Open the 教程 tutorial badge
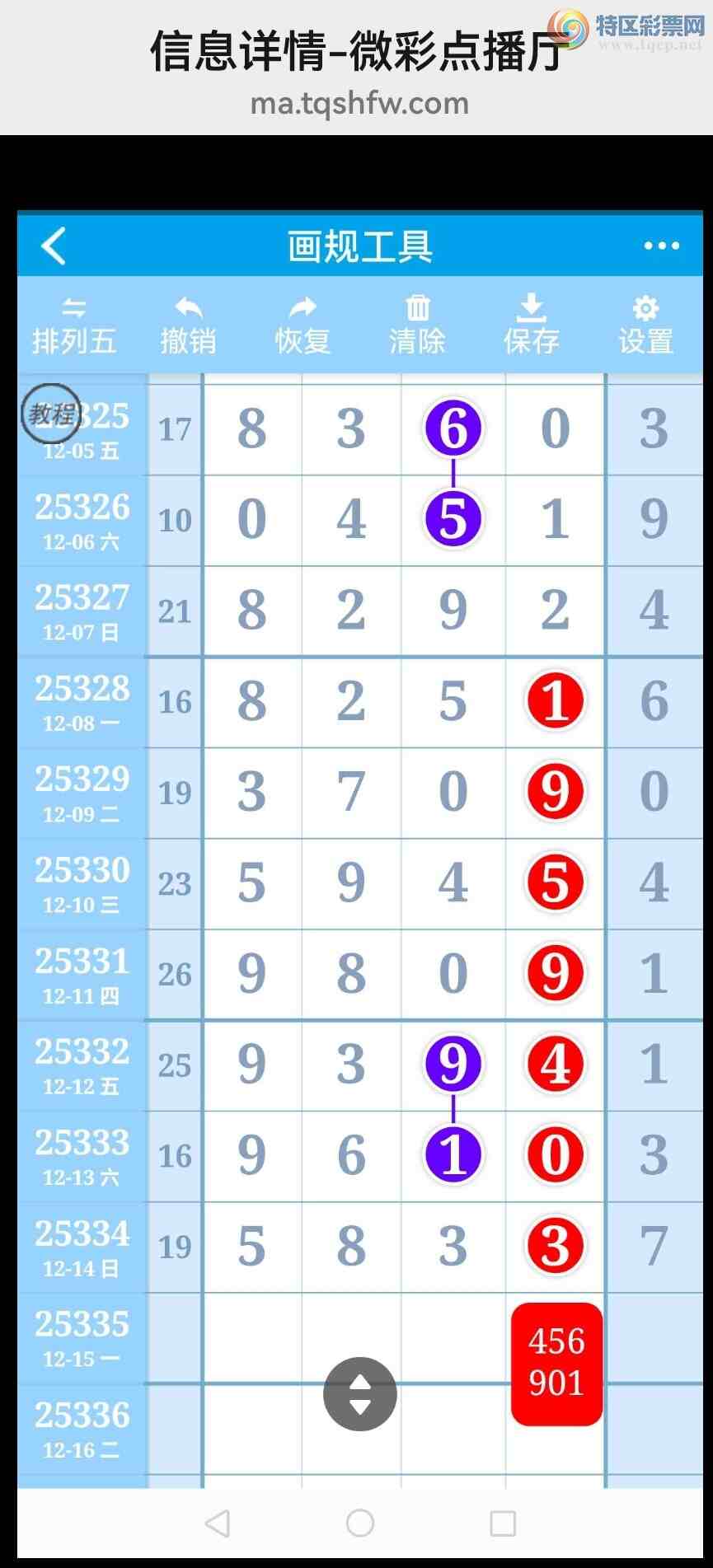 pyautogui.click(x=51, y=414)
